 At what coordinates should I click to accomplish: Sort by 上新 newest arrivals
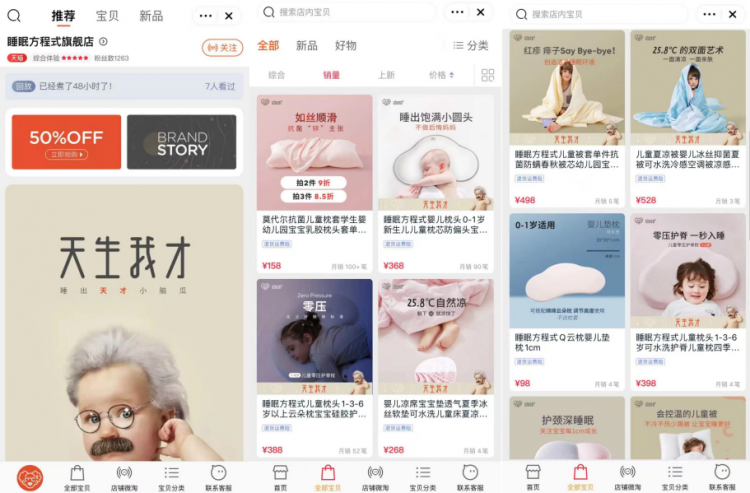click(x=386, y=75)
